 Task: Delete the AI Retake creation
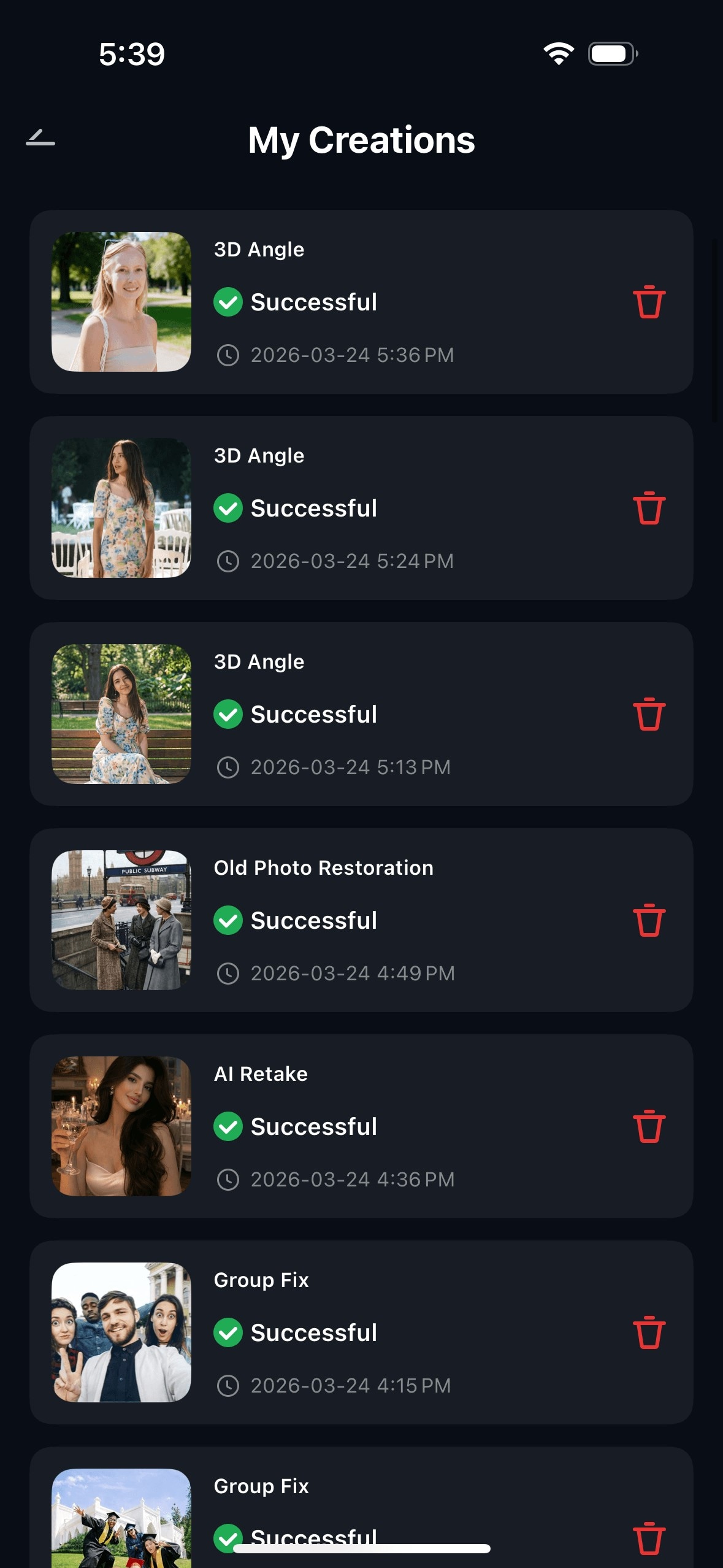pyautogui.click(x=649, y=1126)
